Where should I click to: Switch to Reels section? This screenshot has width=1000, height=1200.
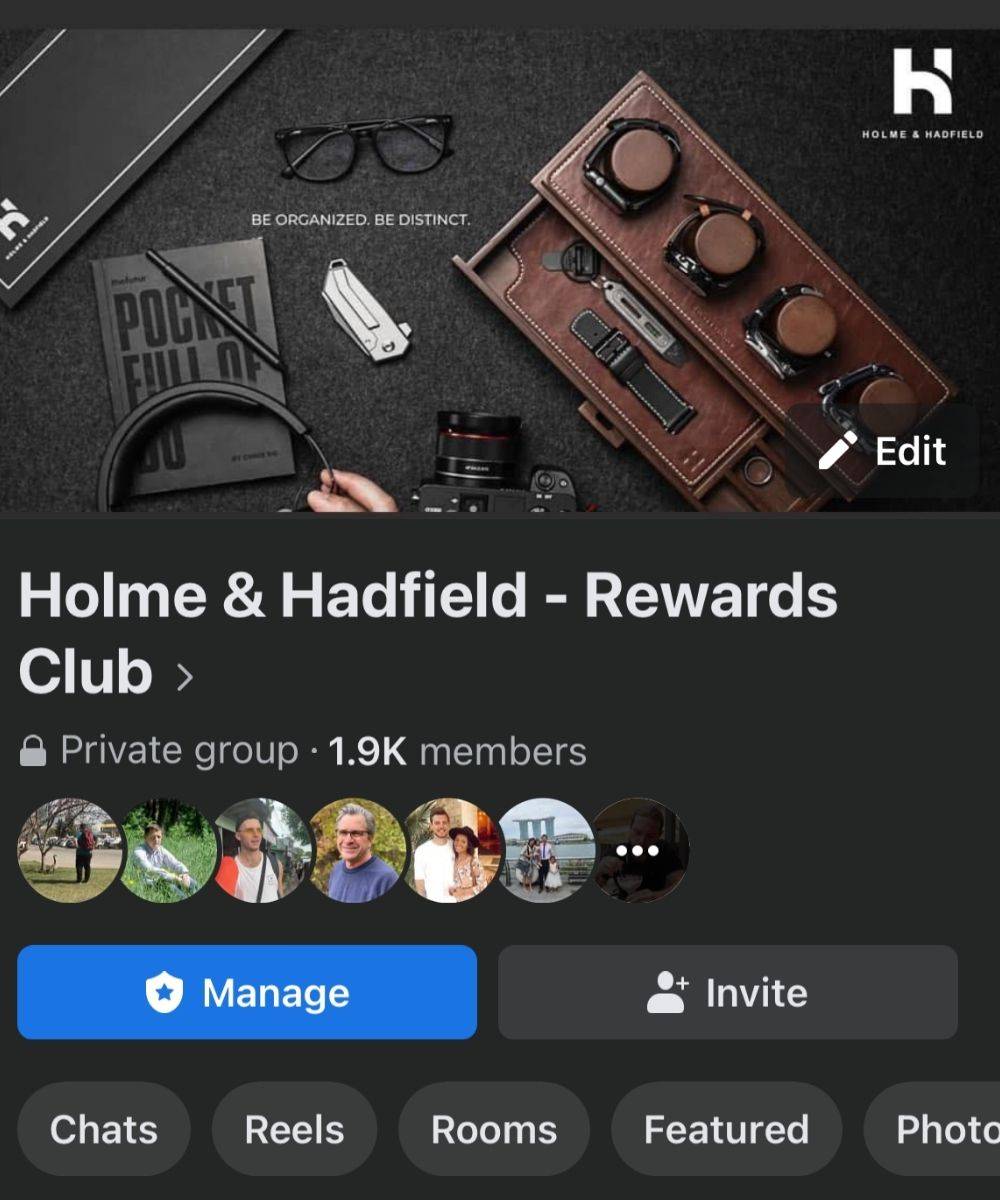coord(294,1129)
